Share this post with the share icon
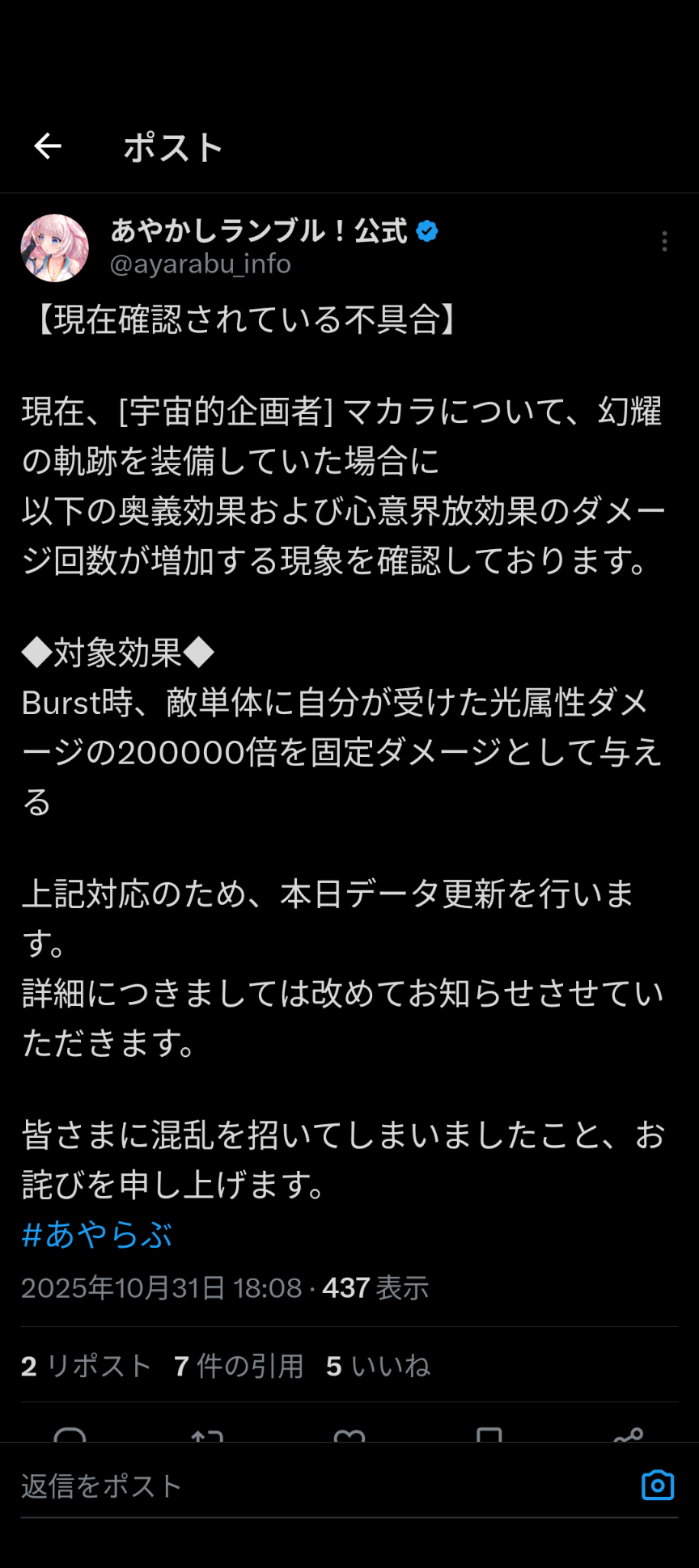 [x=629, y=1435]
